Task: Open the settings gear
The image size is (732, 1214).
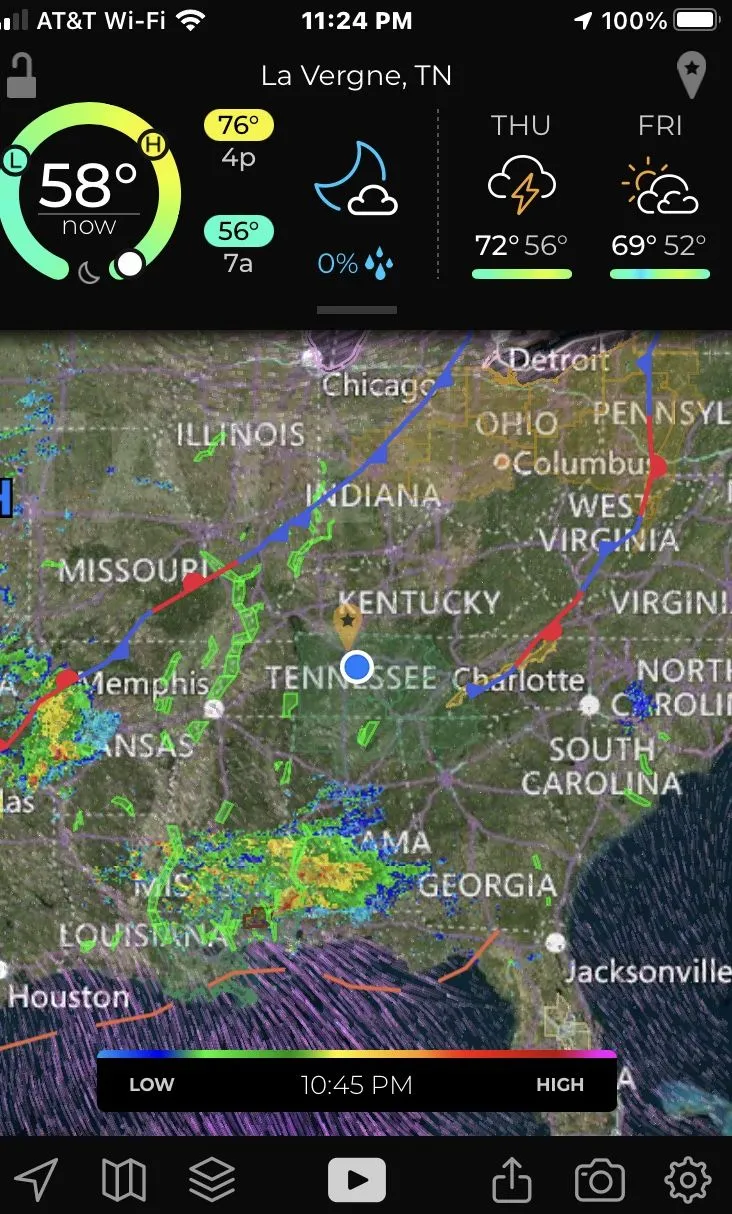Action: 688,1180
